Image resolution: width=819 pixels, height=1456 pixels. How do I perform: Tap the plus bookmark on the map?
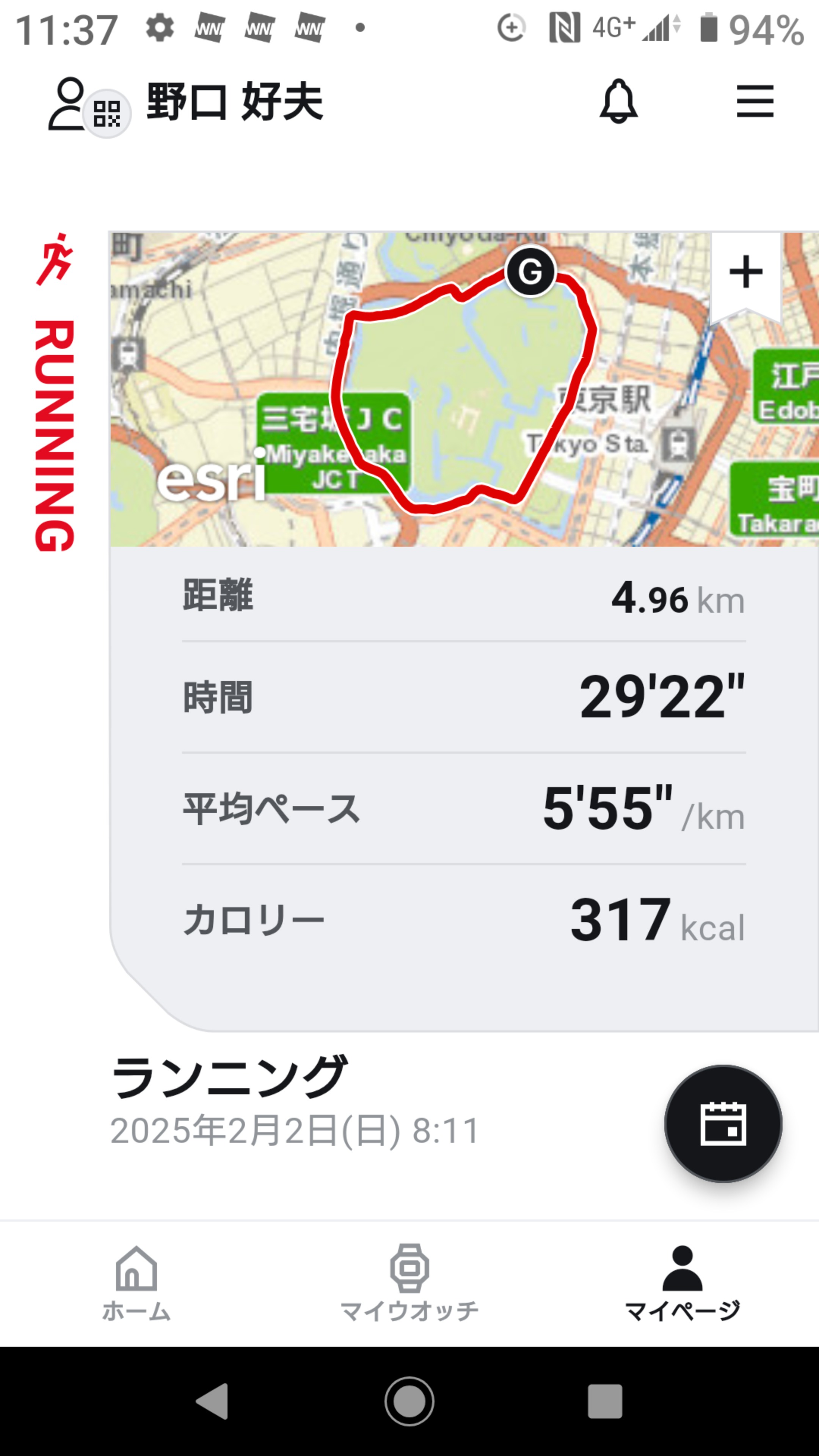click(745, 273)
